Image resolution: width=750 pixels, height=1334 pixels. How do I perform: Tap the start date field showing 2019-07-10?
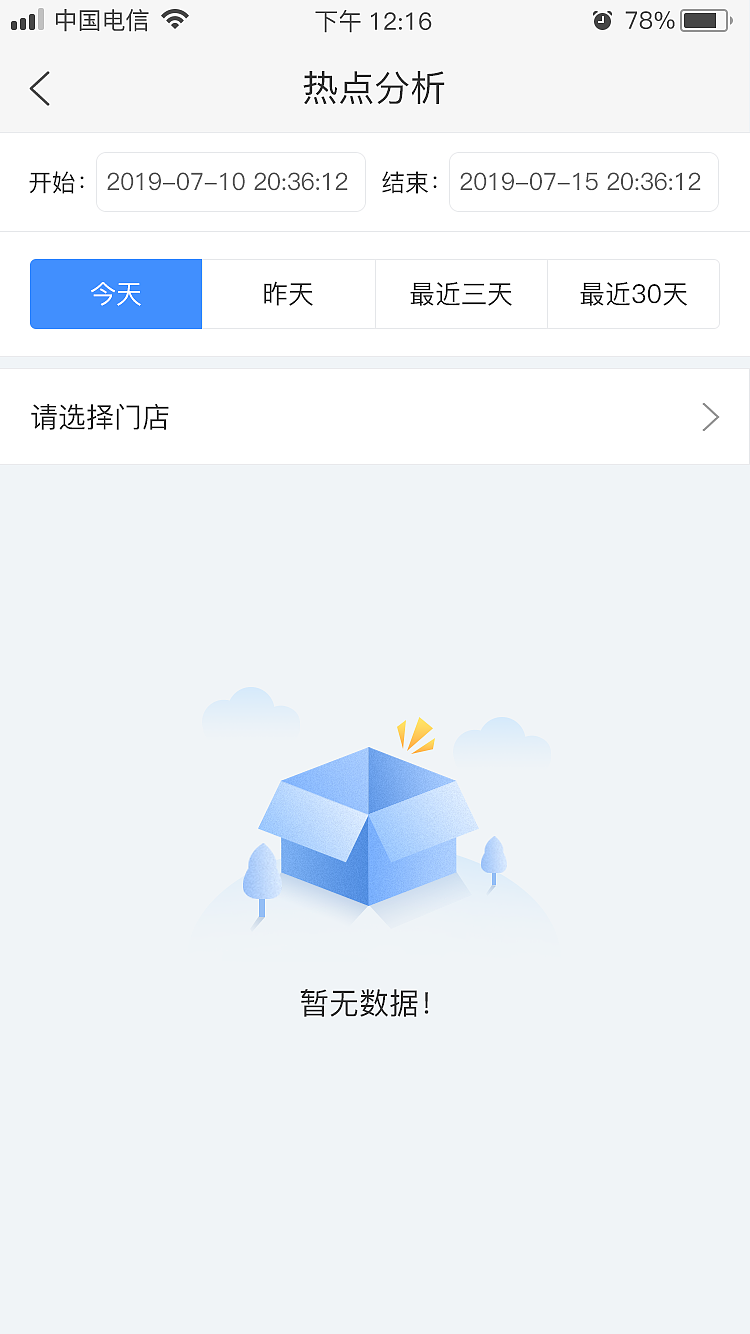tap(230, 182)
